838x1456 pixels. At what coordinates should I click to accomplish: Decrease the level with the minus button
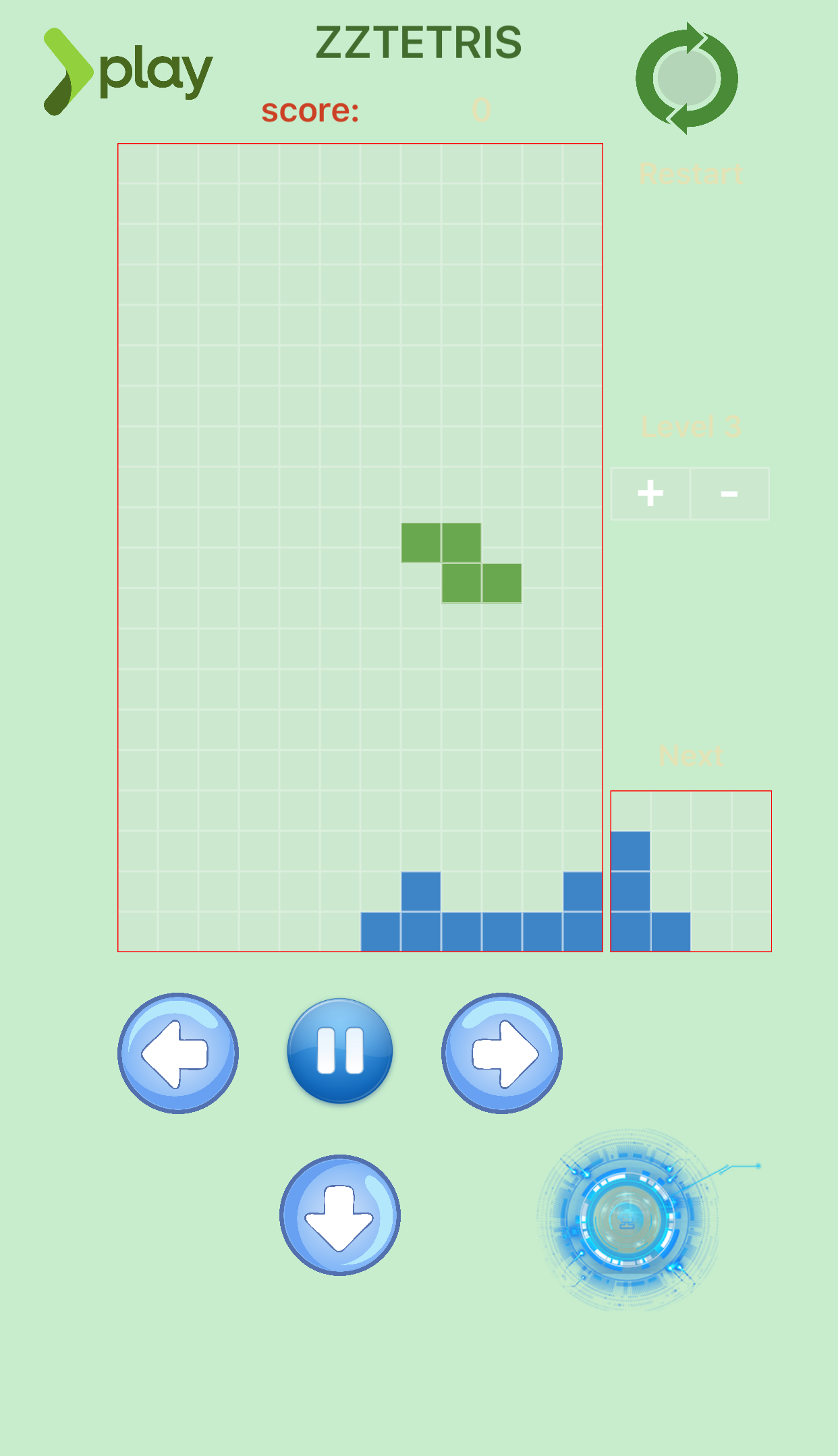tap(729, 494)
